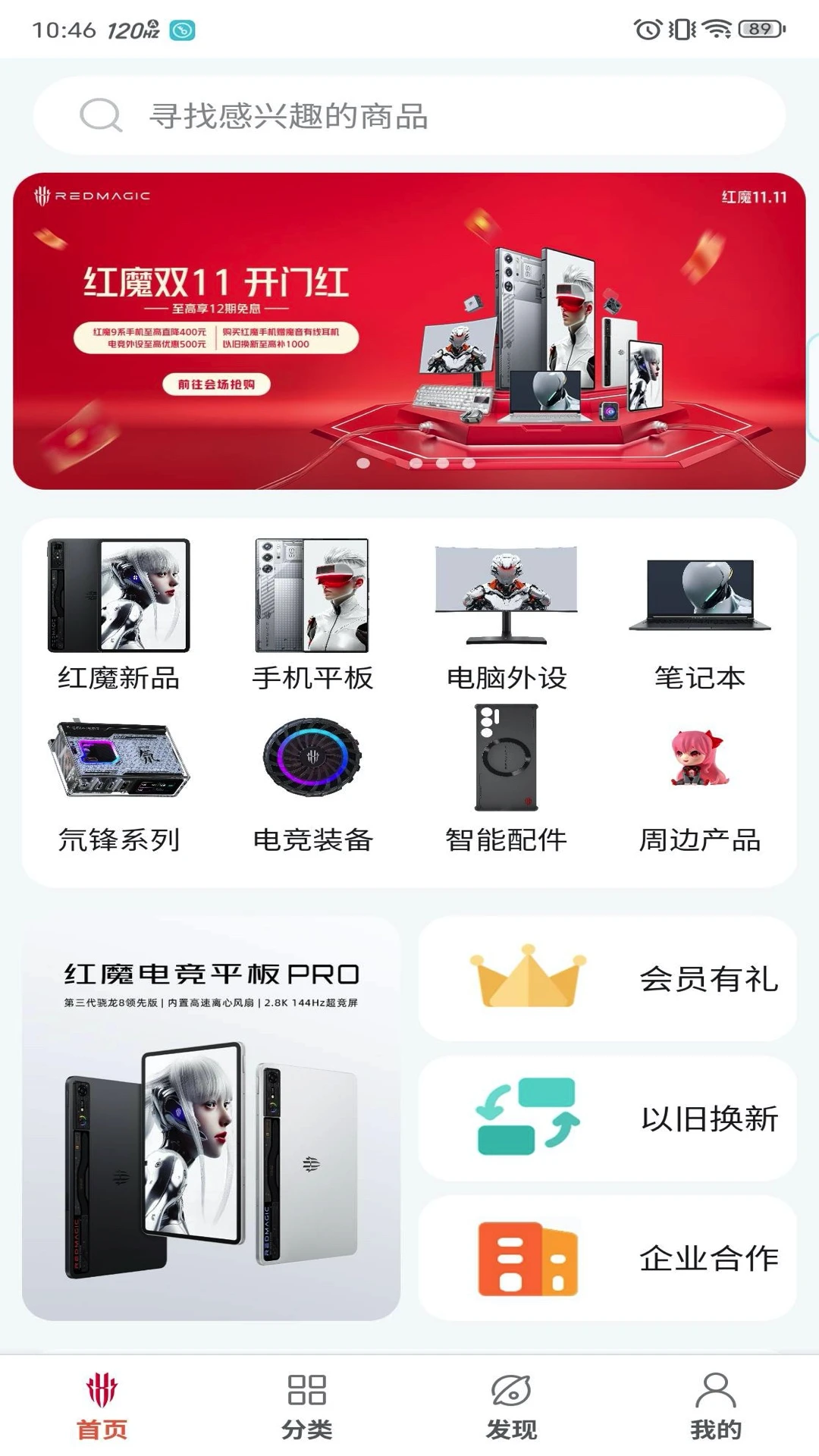Viewport: 819px width, 1456px height.
Task: Open the 智能配件 category
Action: 507,780
